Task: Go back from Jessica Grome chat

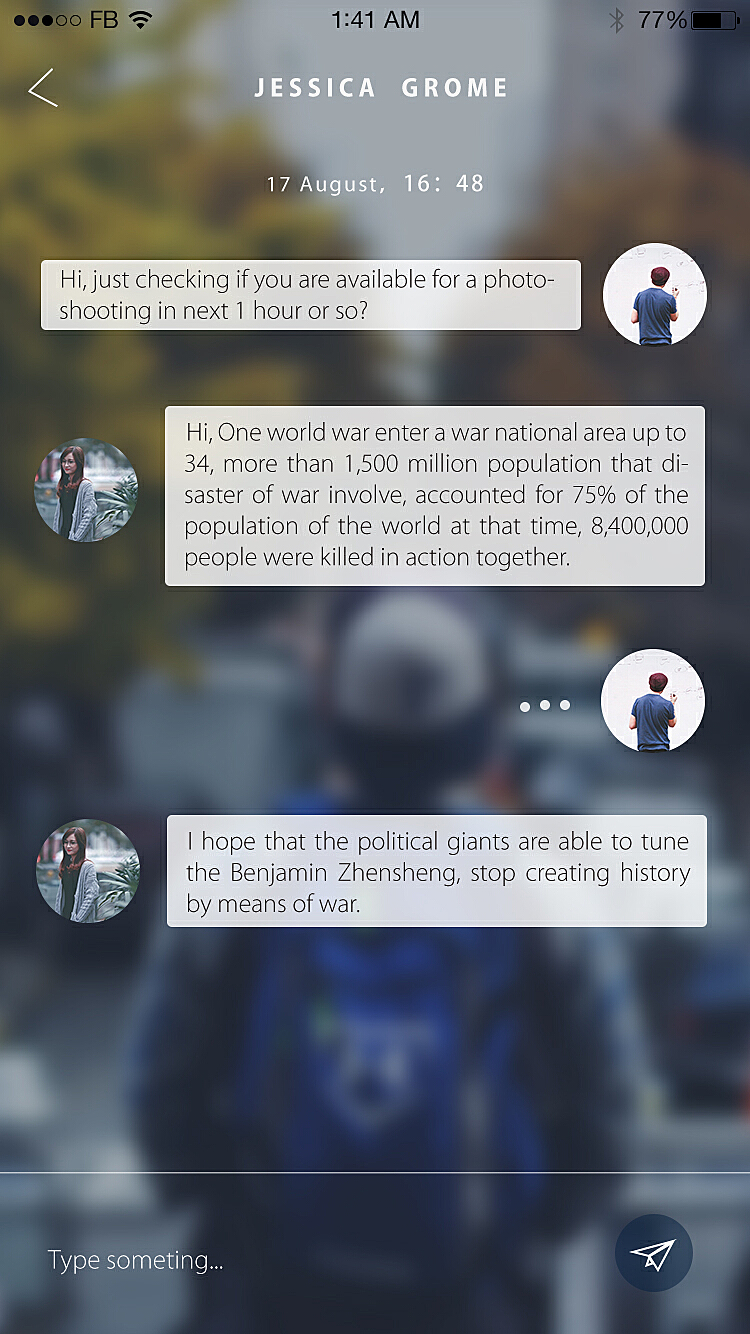Action: click(x=43, y=88)
